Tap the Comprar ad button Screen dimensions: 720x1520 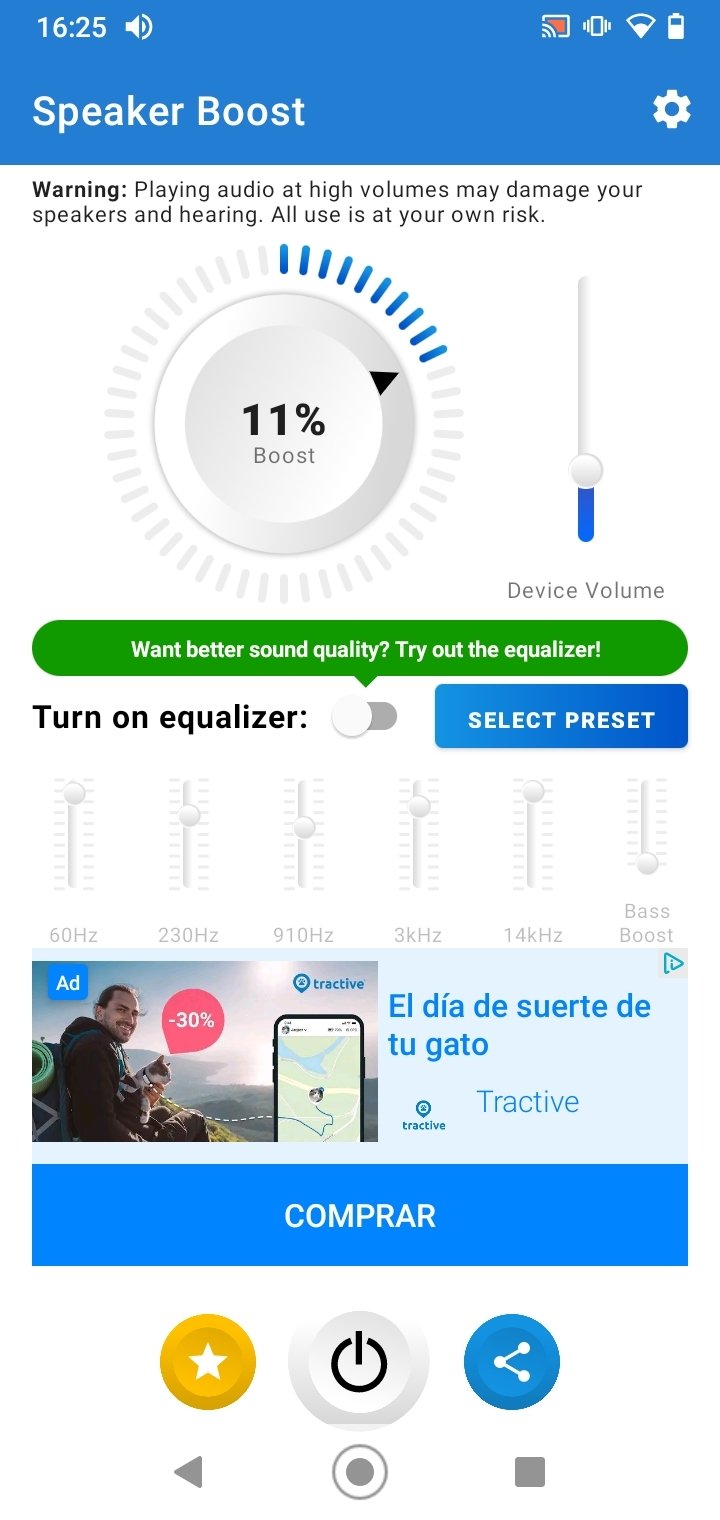pos(360,1215)
